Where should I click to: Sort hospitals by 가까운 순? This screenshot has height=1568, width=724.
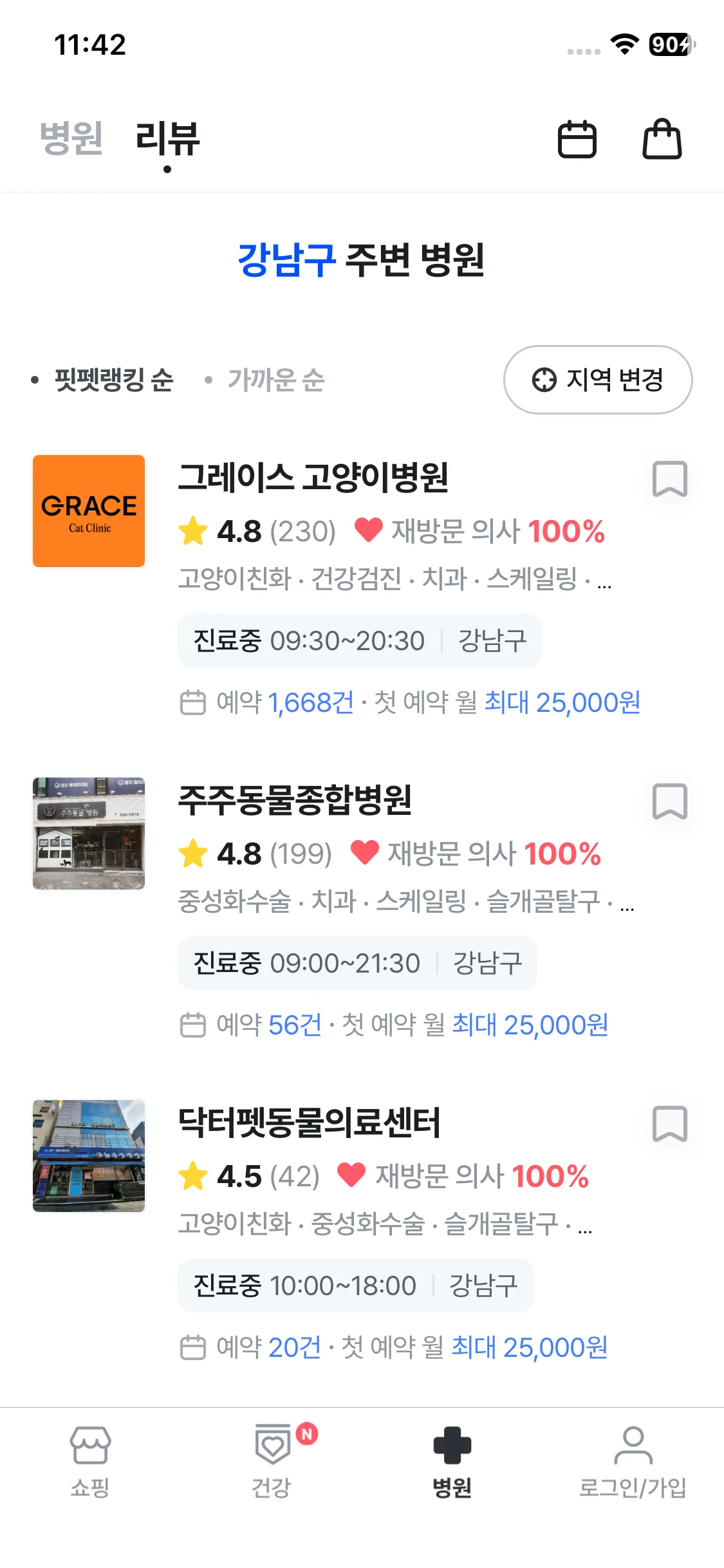[x=275, y=380]
